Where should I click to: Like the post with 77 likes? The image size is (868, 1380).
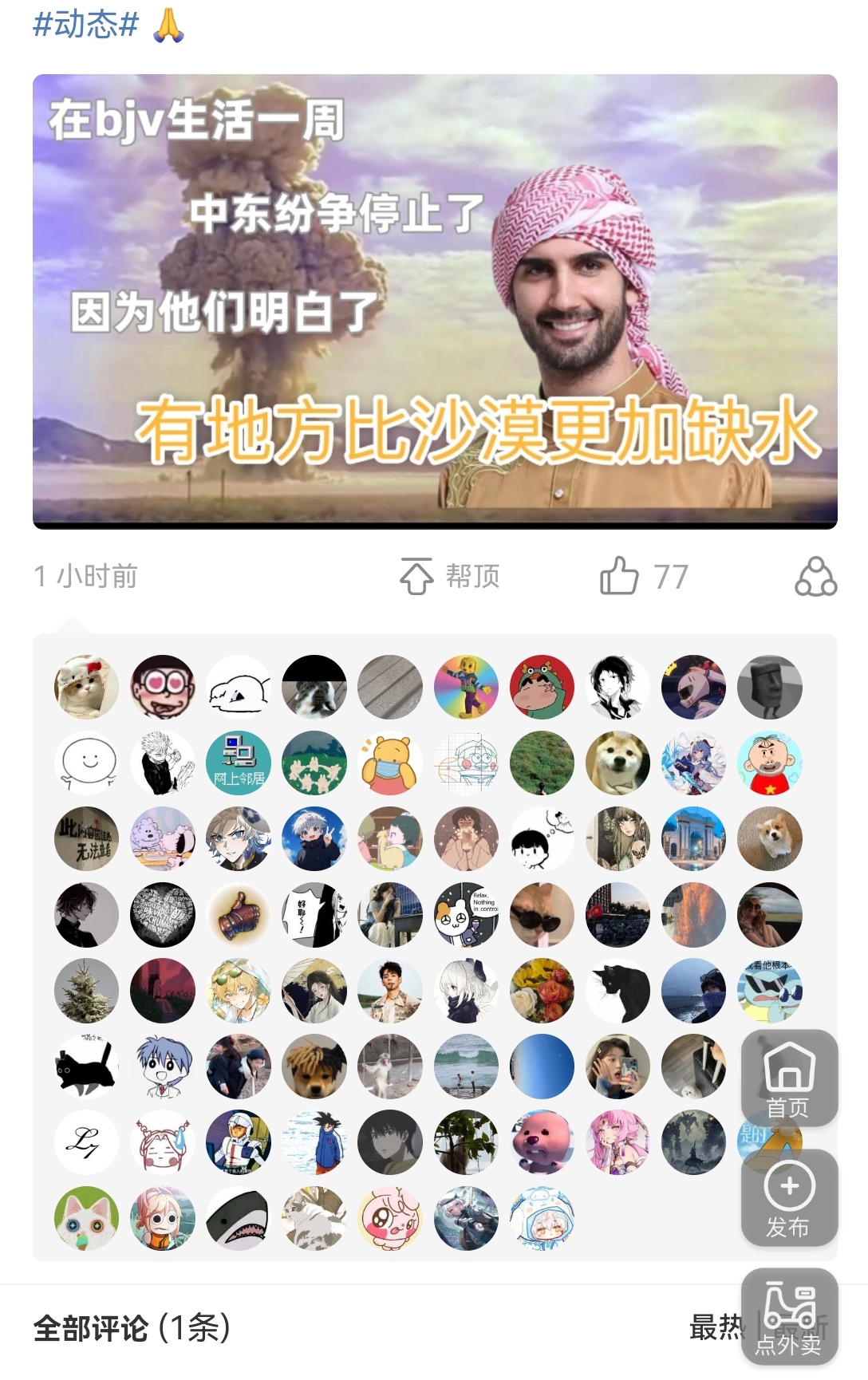coord(643,576)
